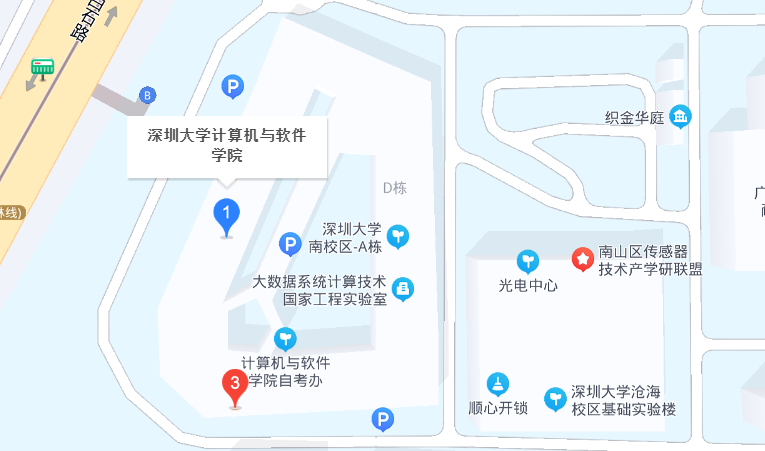Select the 计算机与软件学院自考办 marker
This screenshot has width=765, height=451.
(x=285, y=339)
